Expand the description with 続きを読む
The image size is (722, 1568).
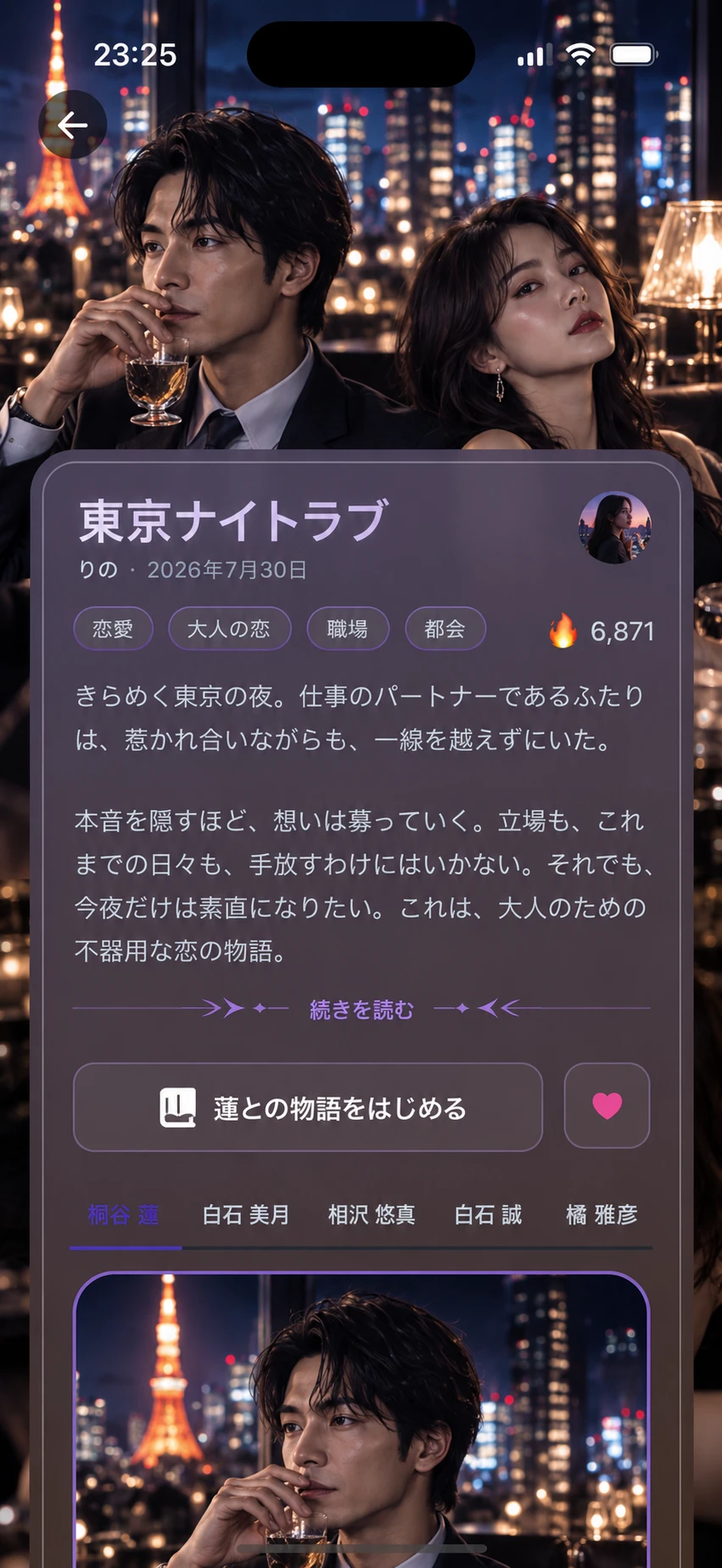click(361, 1009)
